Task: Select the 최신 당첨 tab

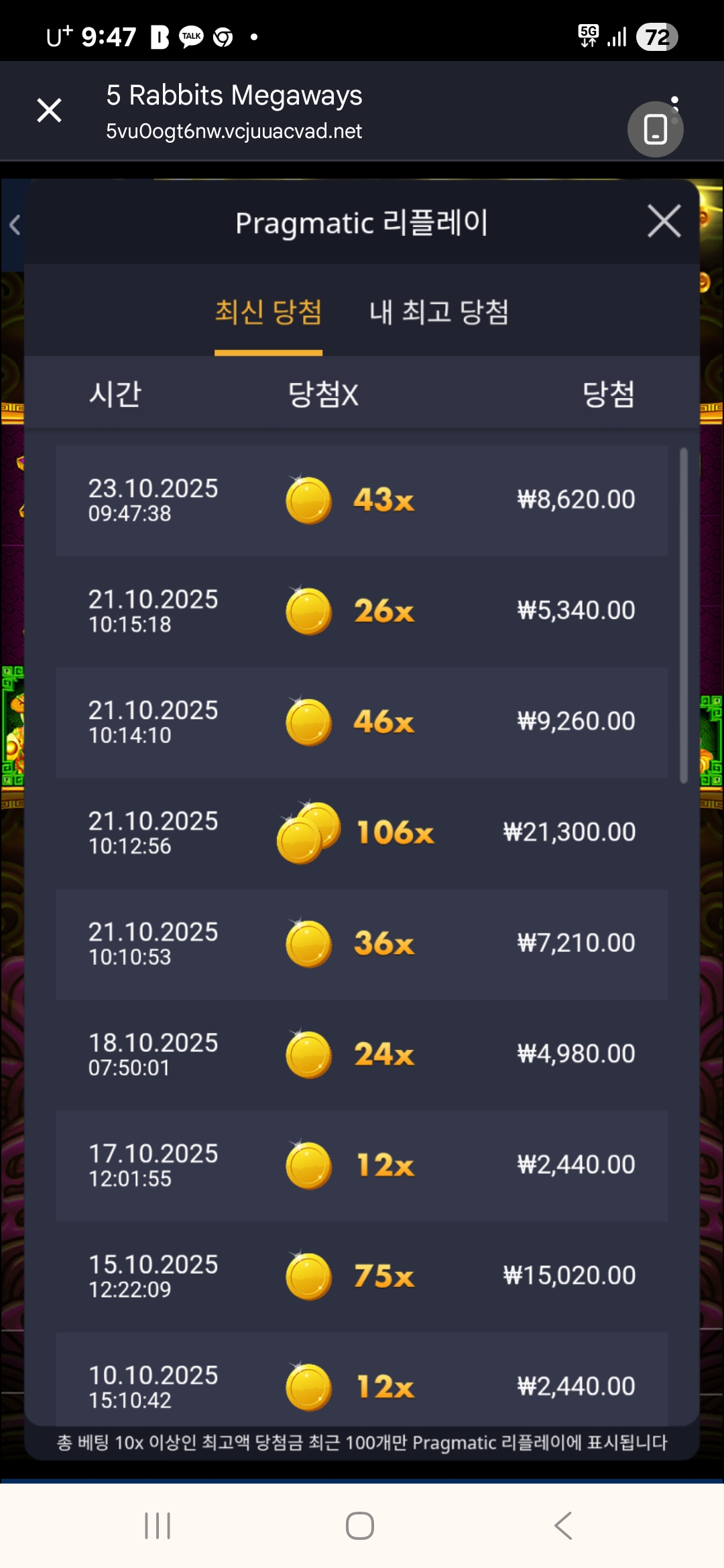Action: pos(268,312)
